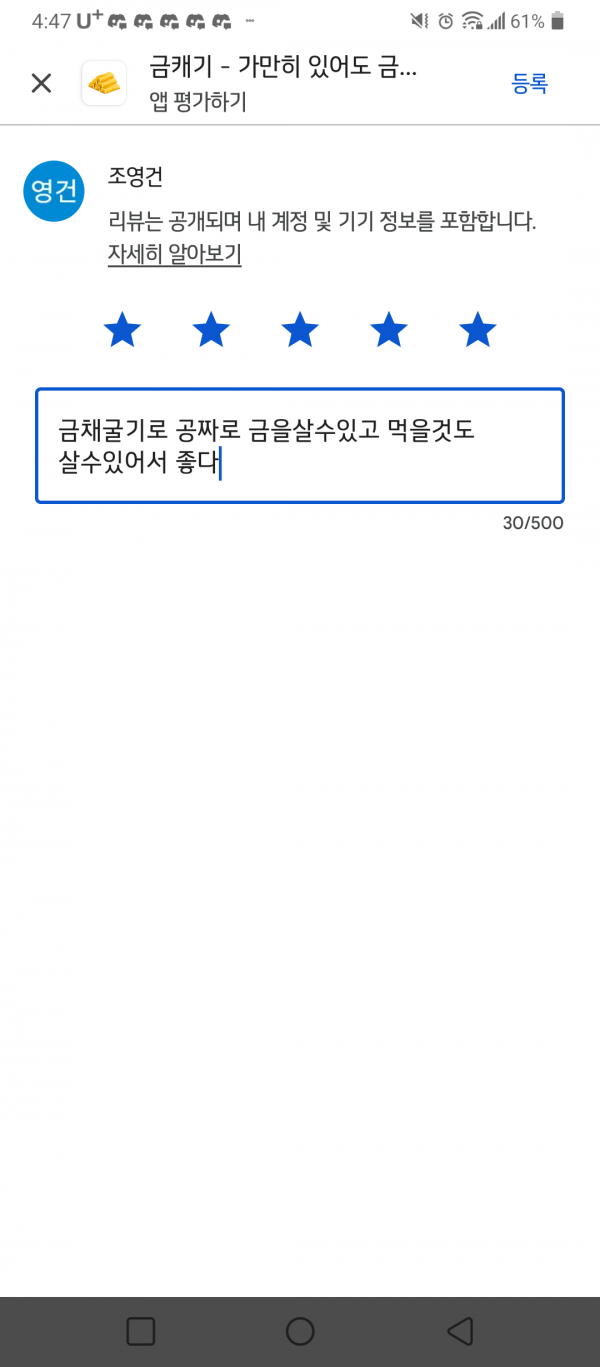
Task: Set rating to two stars
Action: tap(211, 329)
